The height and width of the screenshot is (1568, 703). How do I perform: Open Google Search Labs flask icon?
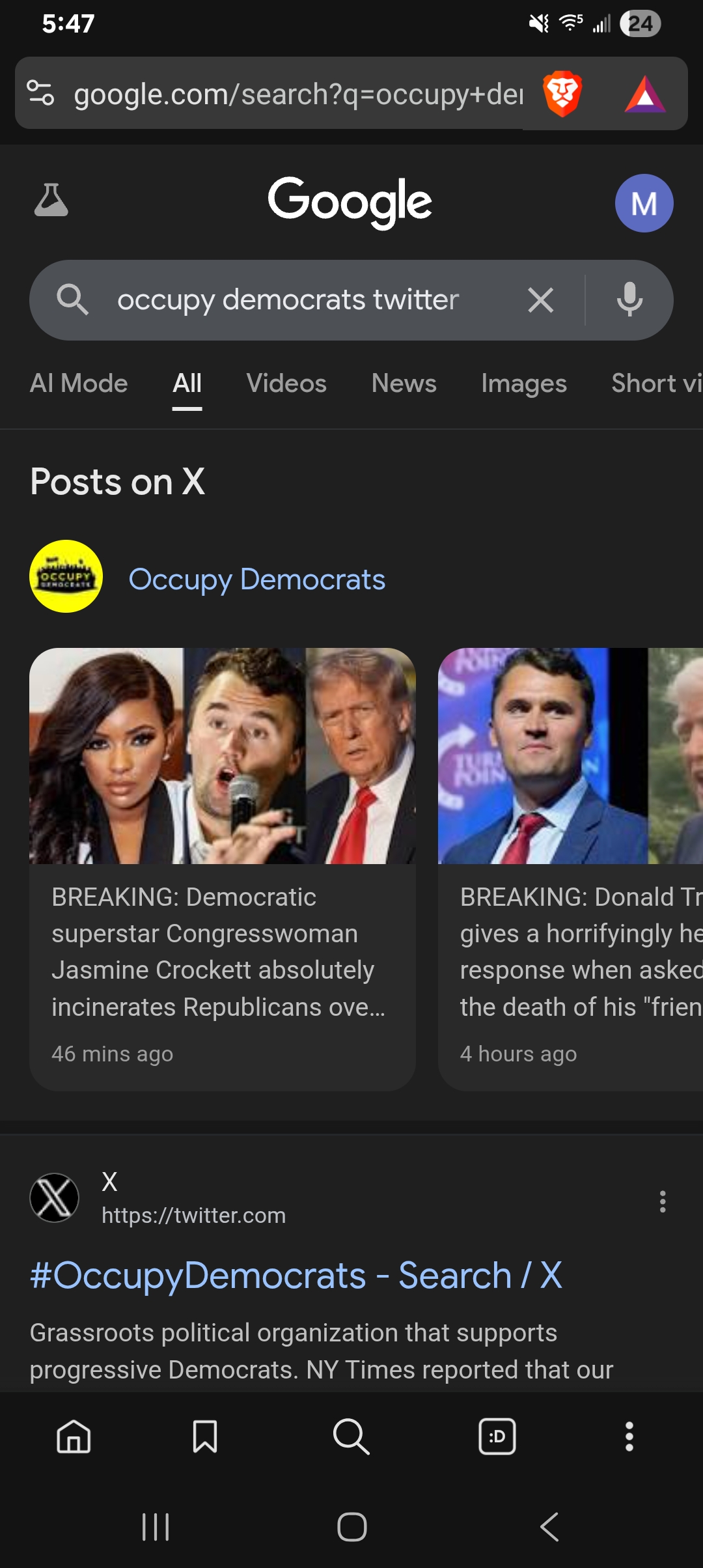point(51,200)
